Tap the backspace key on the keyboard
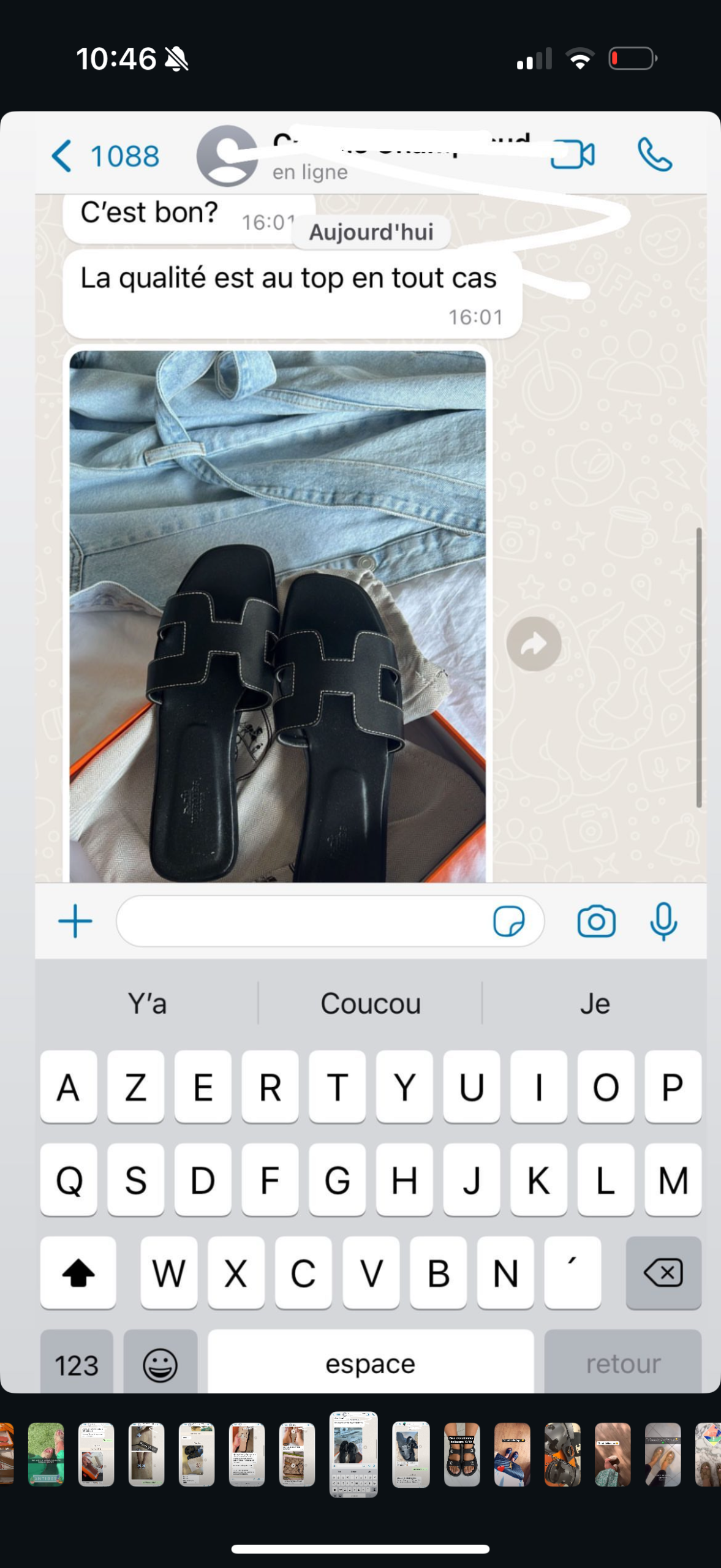The width and height of the screenshot is (721, 1568). coord(663,1273)
